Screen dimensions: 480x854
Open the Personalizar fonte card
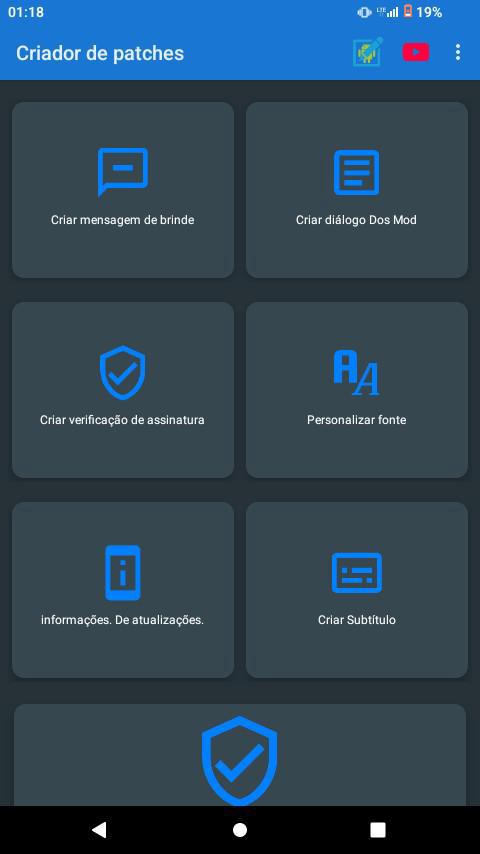[357, 390]
